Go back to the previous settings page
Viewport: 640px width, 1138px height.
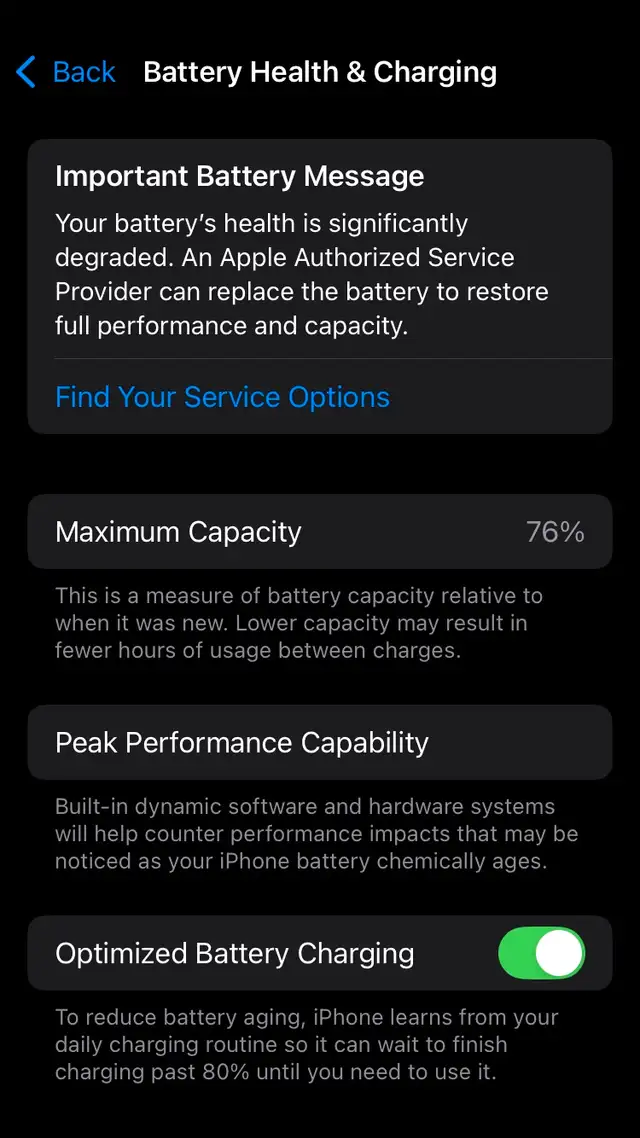tap(65, 72)
